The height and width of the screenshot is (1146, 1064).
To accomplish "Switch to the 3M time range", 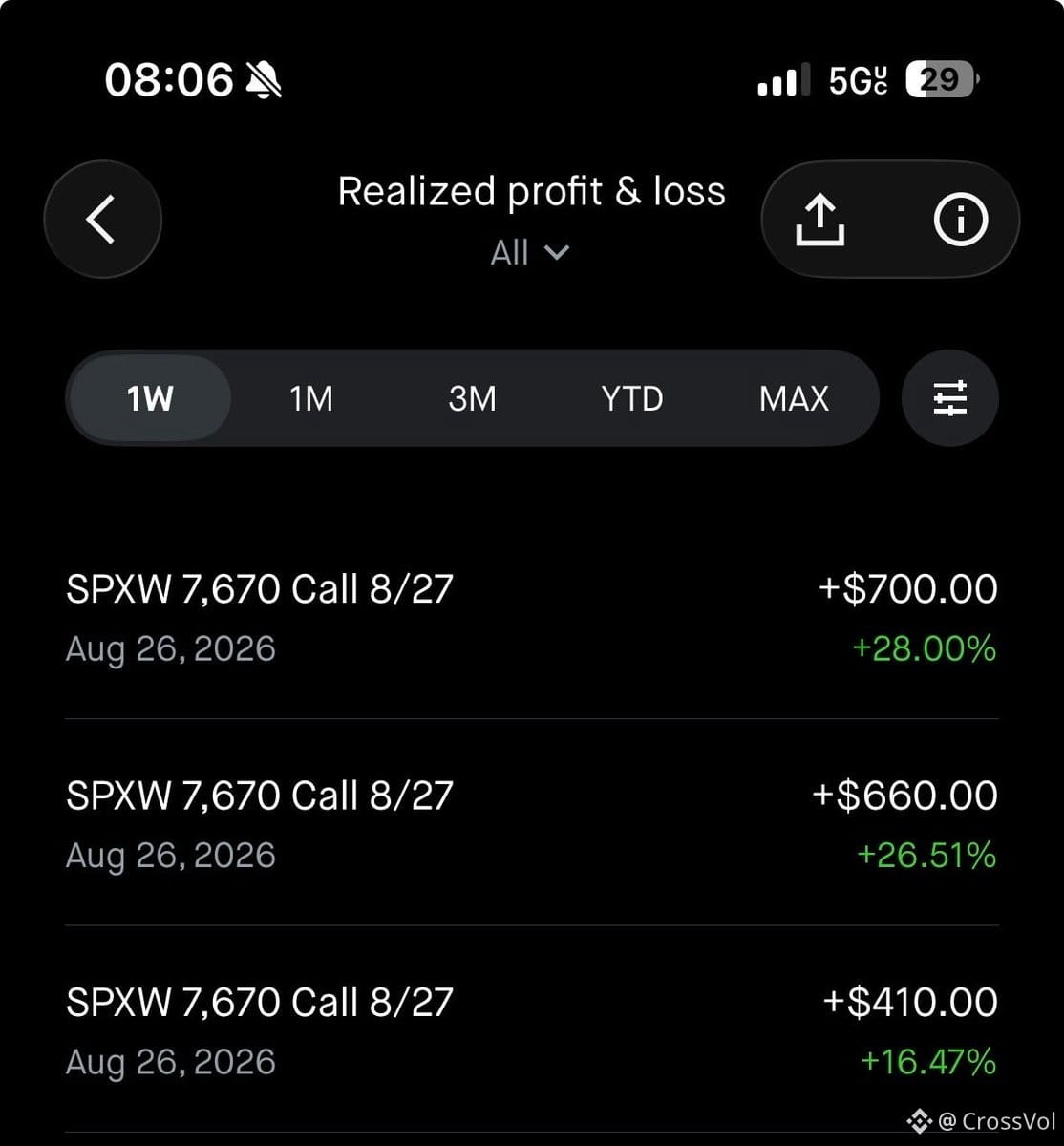I will tap(472, 398).
